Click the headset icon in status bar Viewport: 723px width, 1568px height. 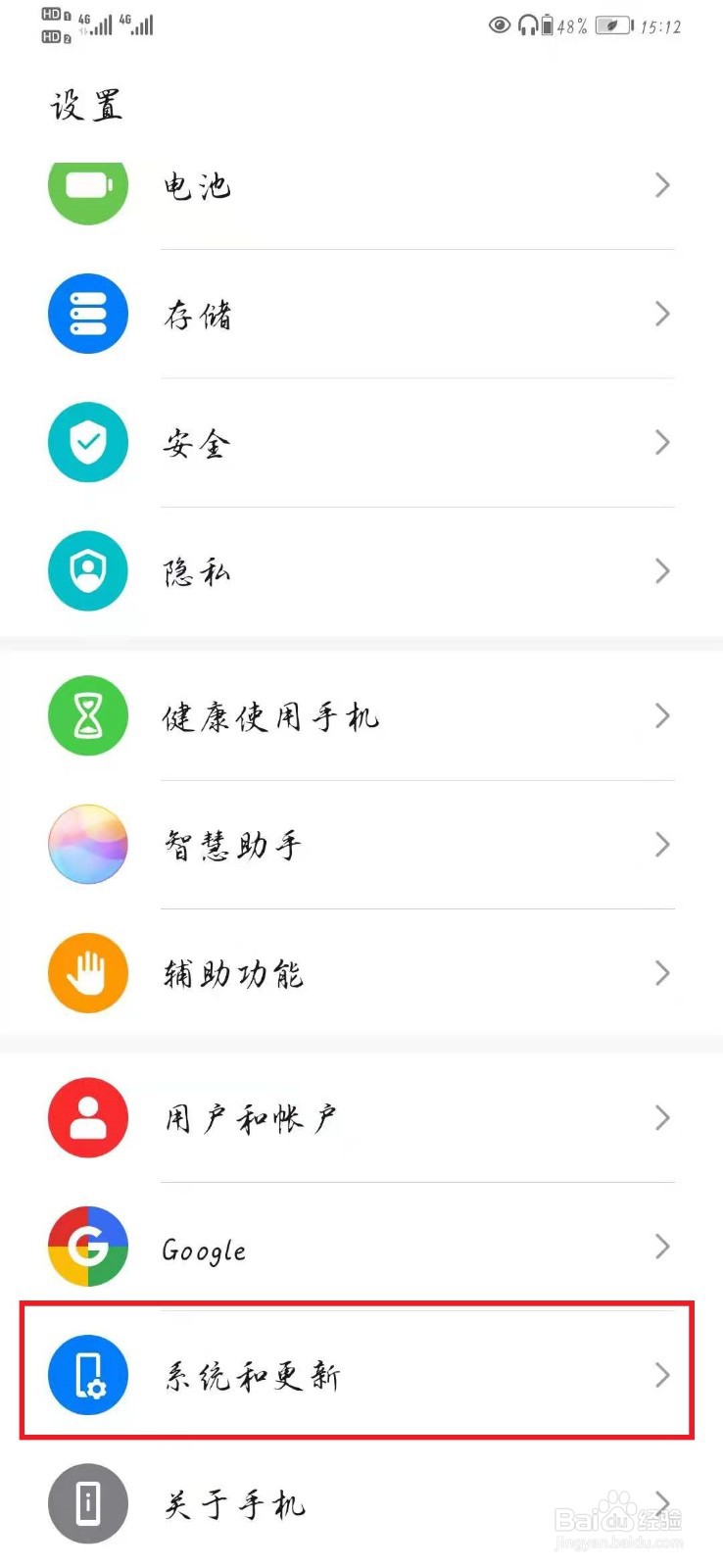coord(528,26)
